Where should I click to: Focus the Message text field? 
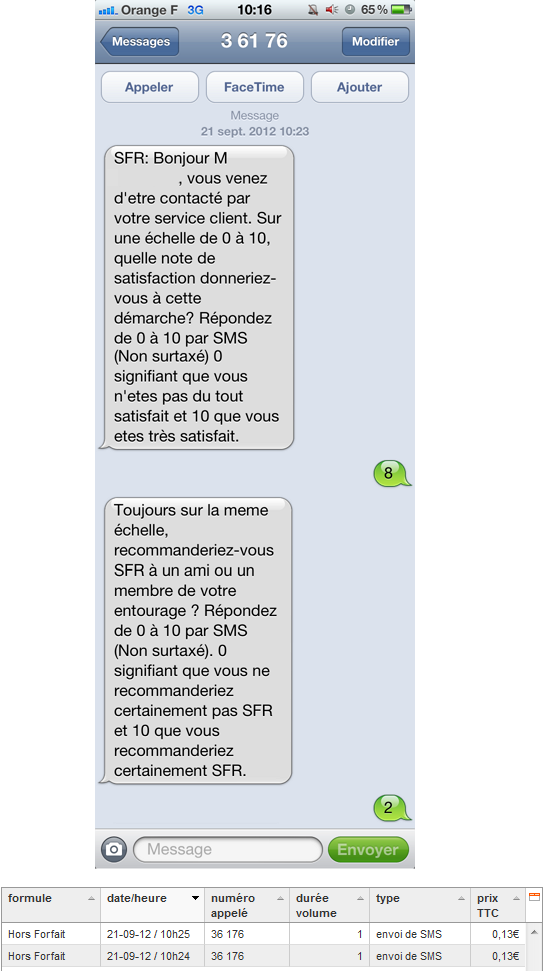(228, 849)
